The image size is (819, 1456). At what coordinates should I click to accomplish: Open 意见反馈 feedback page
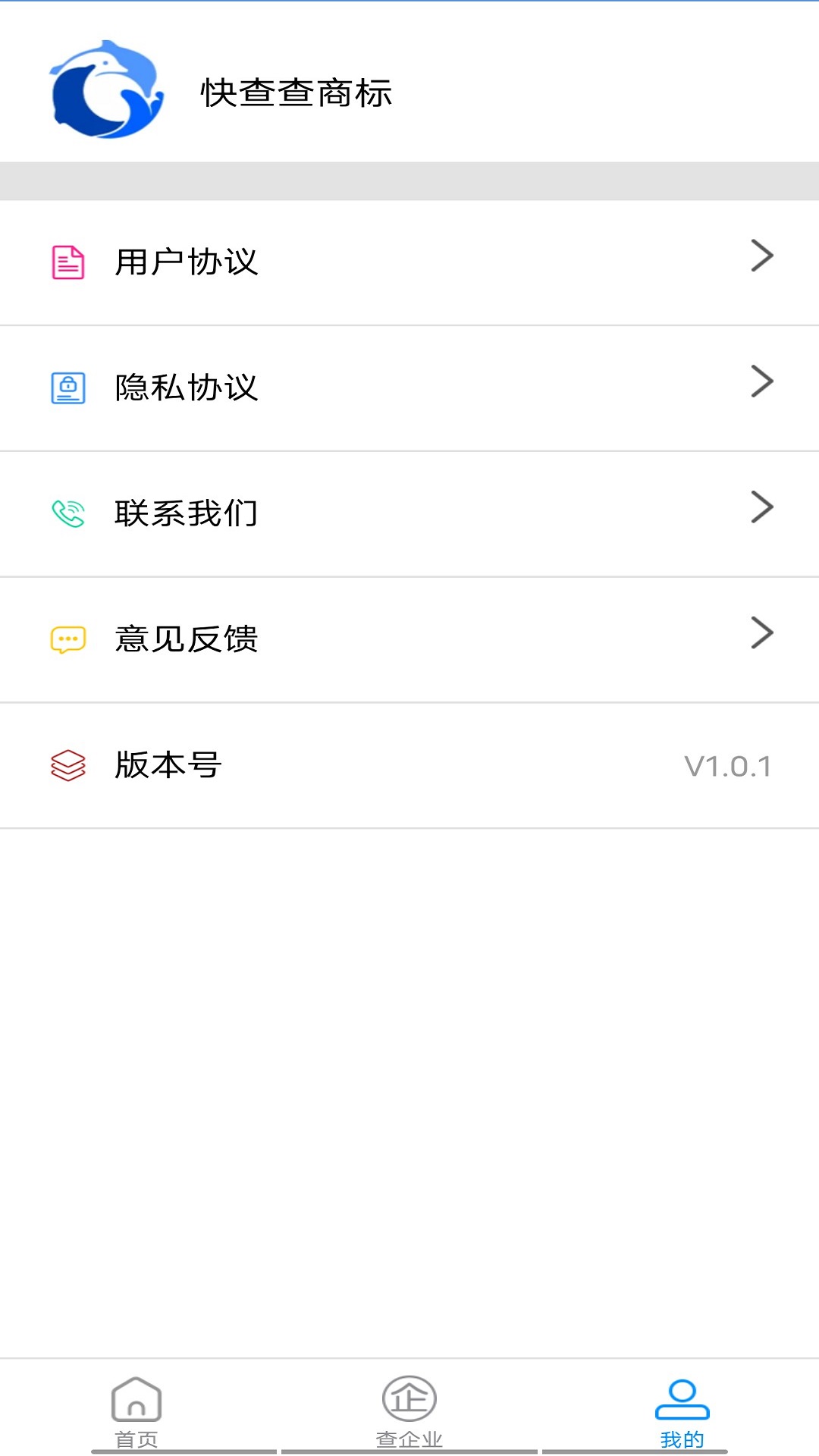(x=409, y=639)
